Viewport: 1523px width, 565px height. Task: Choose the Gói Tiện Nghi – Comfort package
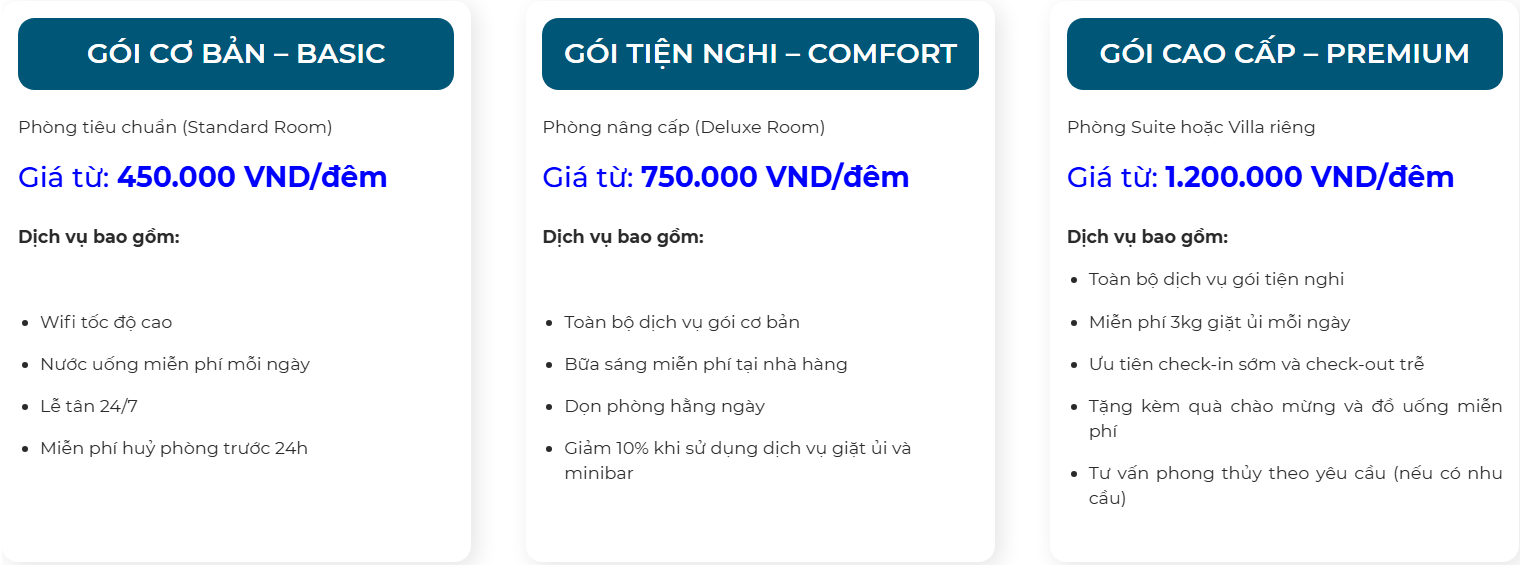(x=760, y=54)
